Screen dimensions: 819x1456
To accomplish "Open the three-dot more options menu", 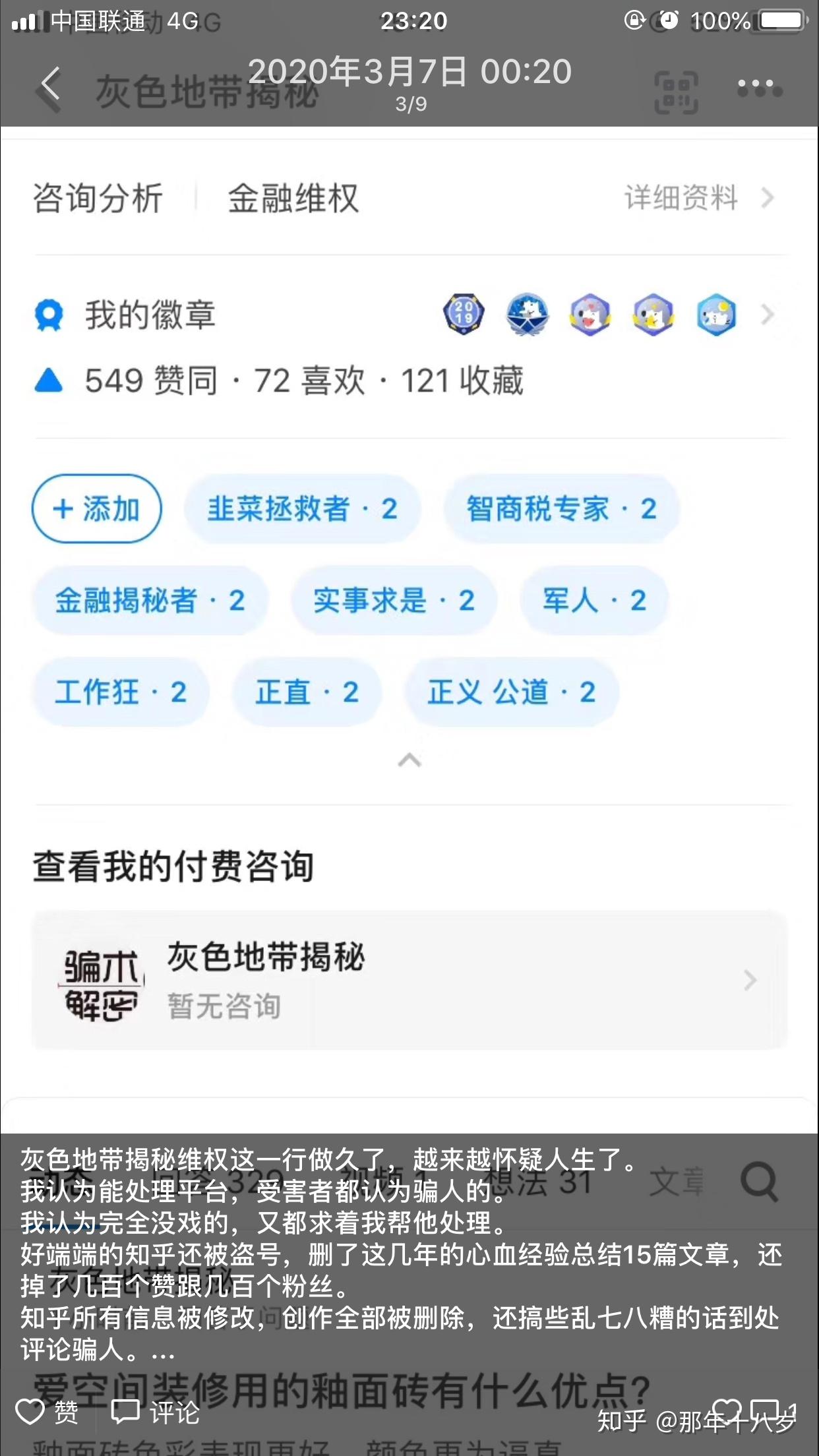I will (756, 84).
